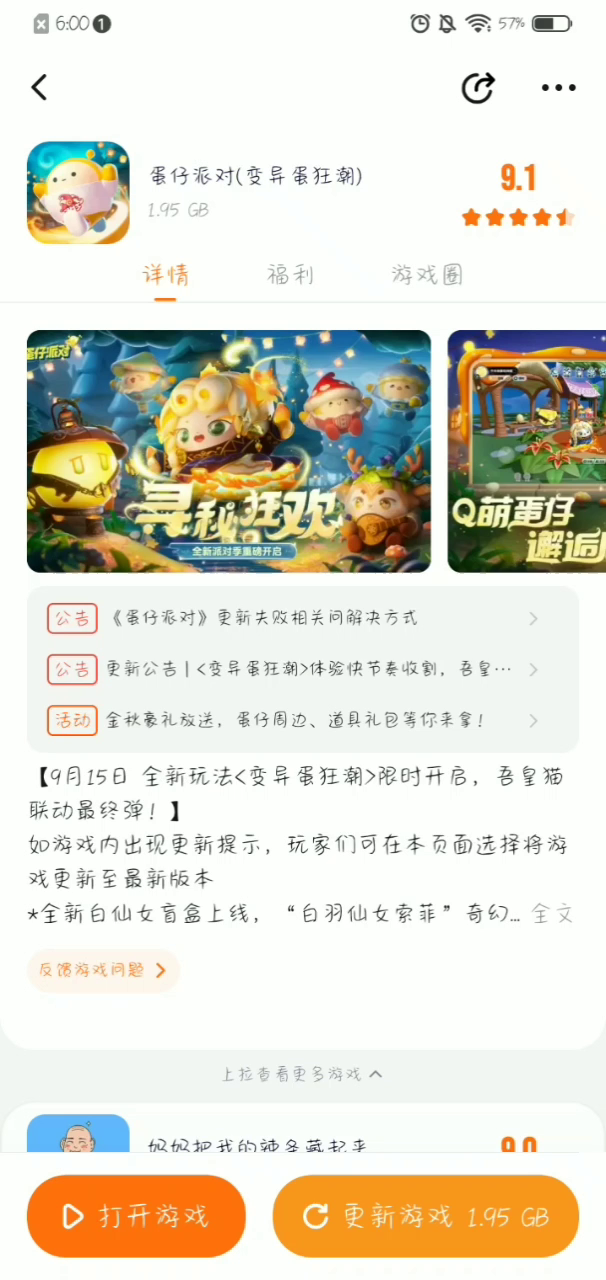
Task: Go back using the top-left arrow
Action: tap(39, 87)
